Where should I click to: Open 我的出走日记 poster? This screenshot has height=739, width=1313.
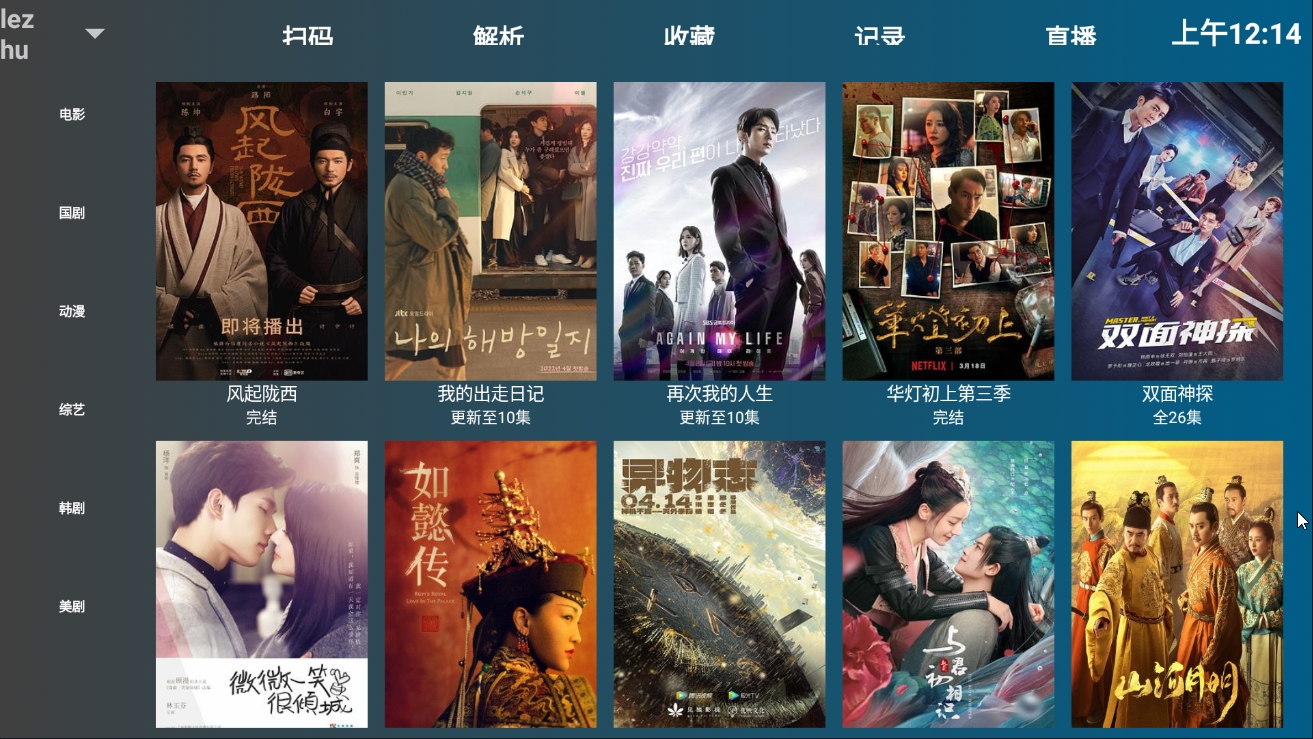[490, 232]
